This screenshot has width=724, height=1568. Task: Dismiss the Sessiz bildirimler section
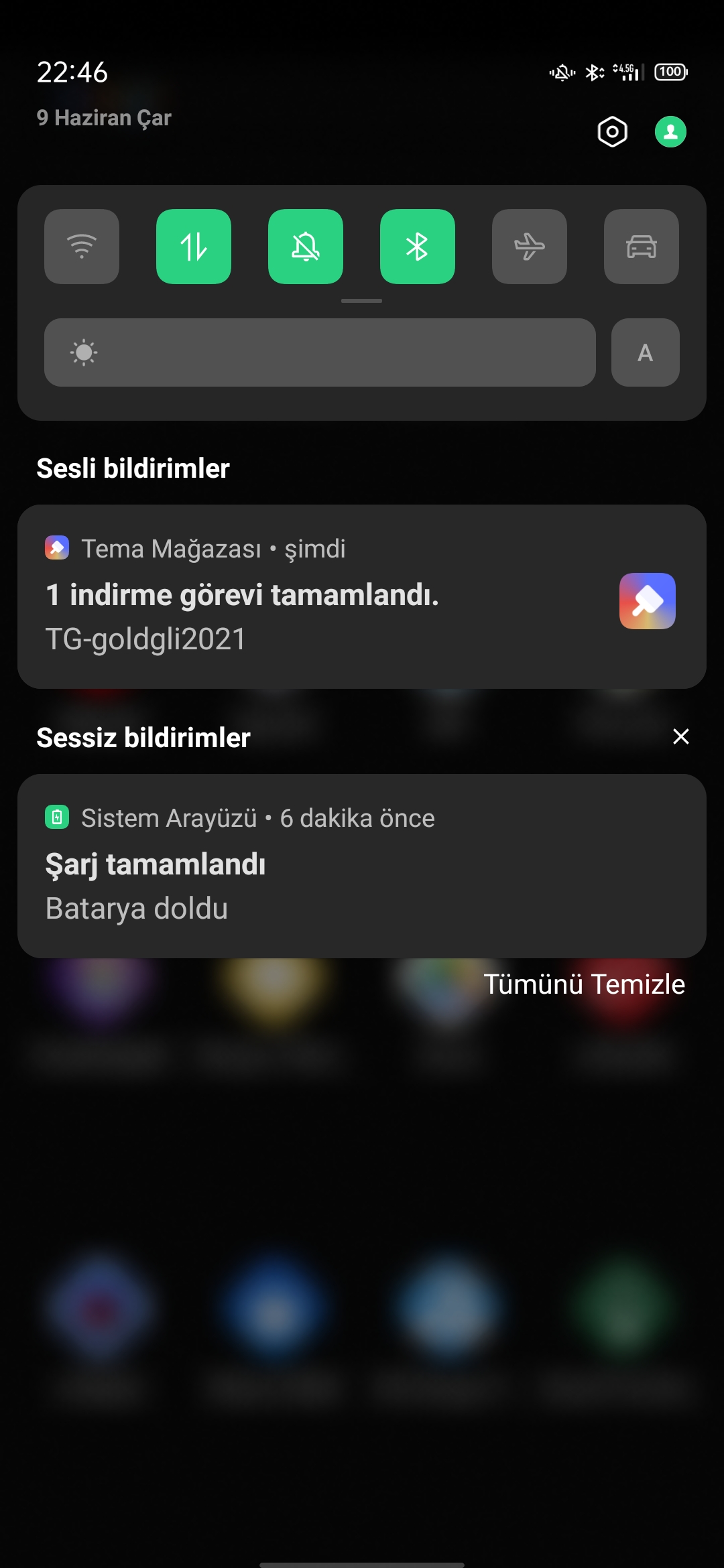pos(681,736)
